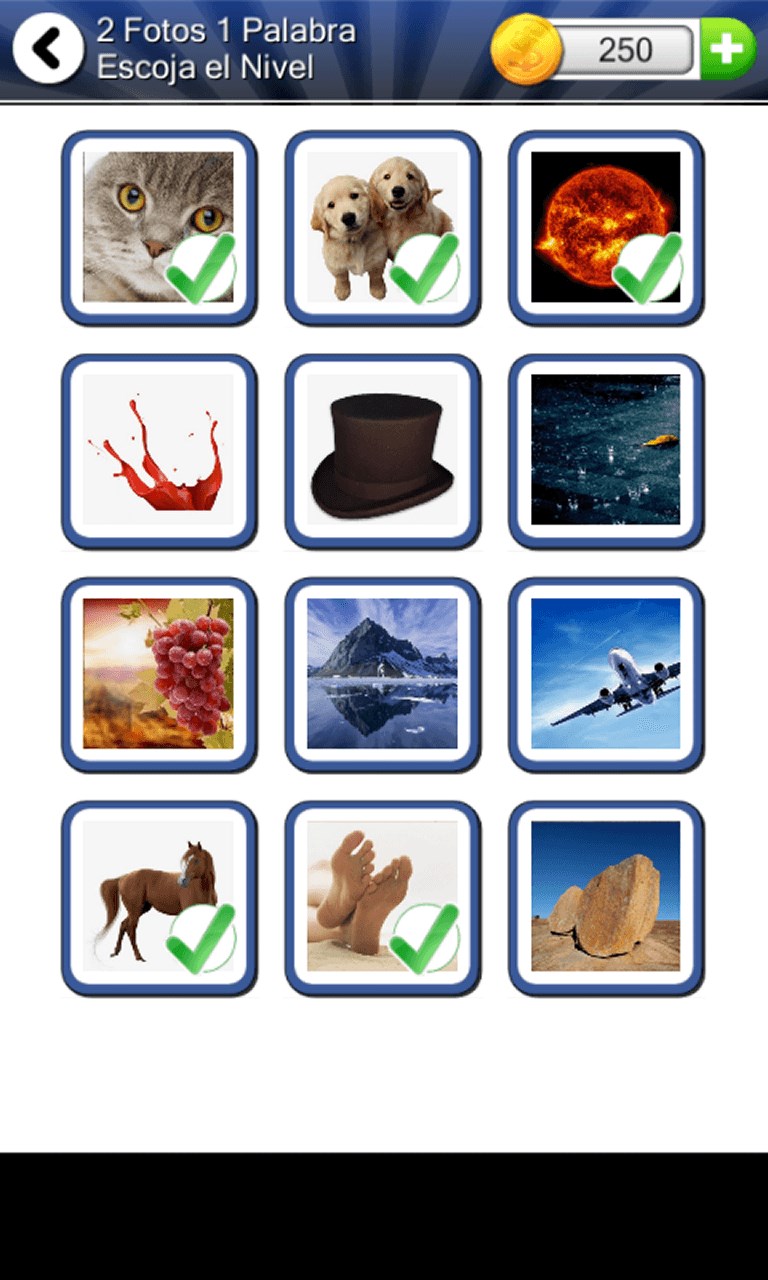Add more coins with the plus button
768x1280 pixels.
(727, 49)
